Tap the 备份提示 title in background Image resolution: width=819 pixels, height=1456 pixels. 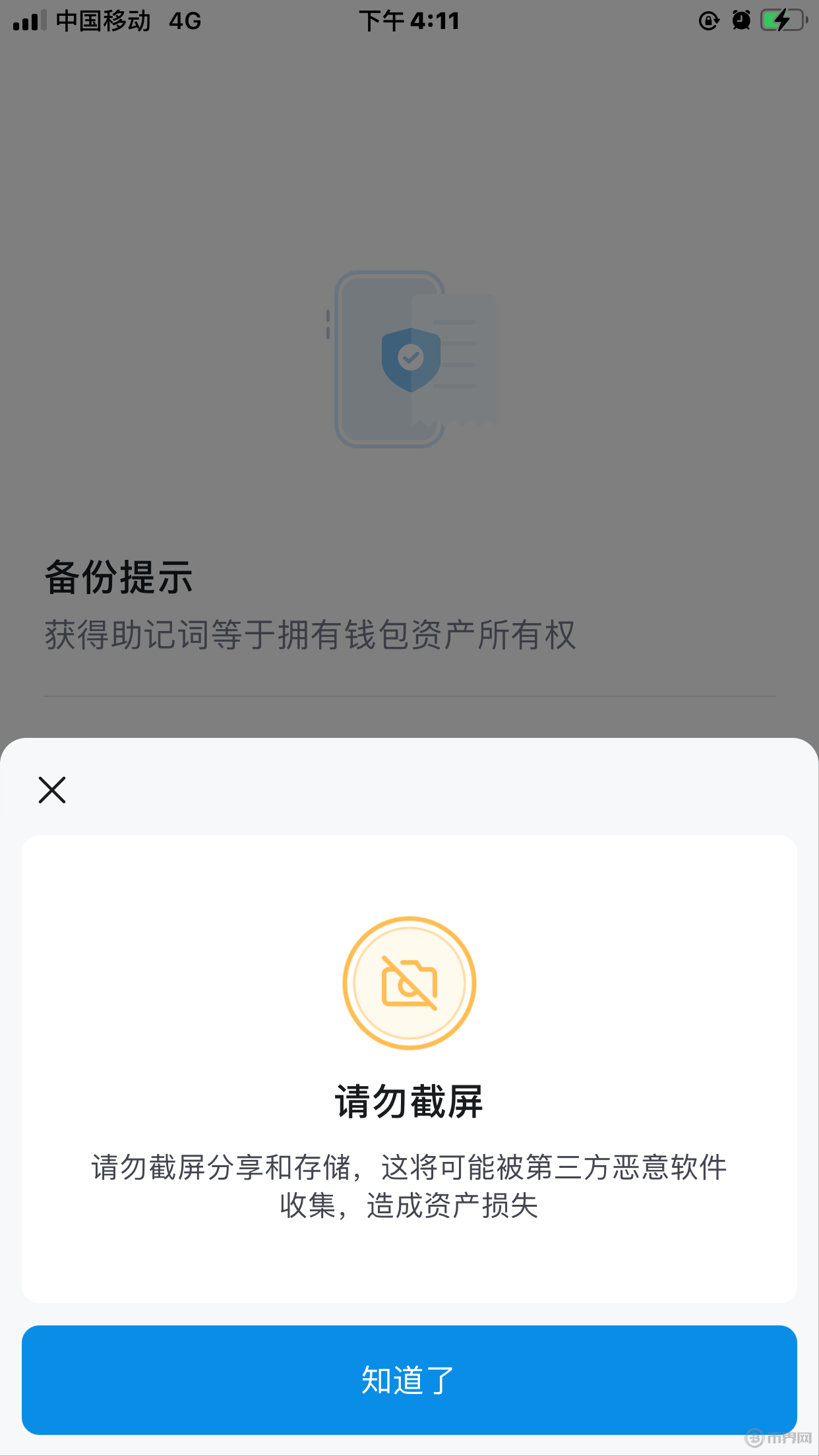pos(117,577)
